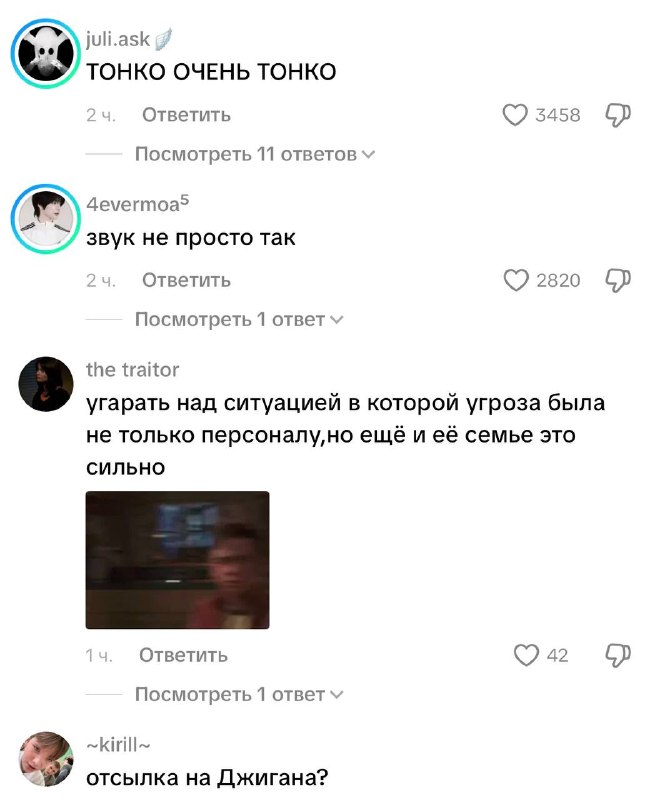Like 4evermoa's comment
This screenshot has height=800, width=655.
(x=516, y=280)
